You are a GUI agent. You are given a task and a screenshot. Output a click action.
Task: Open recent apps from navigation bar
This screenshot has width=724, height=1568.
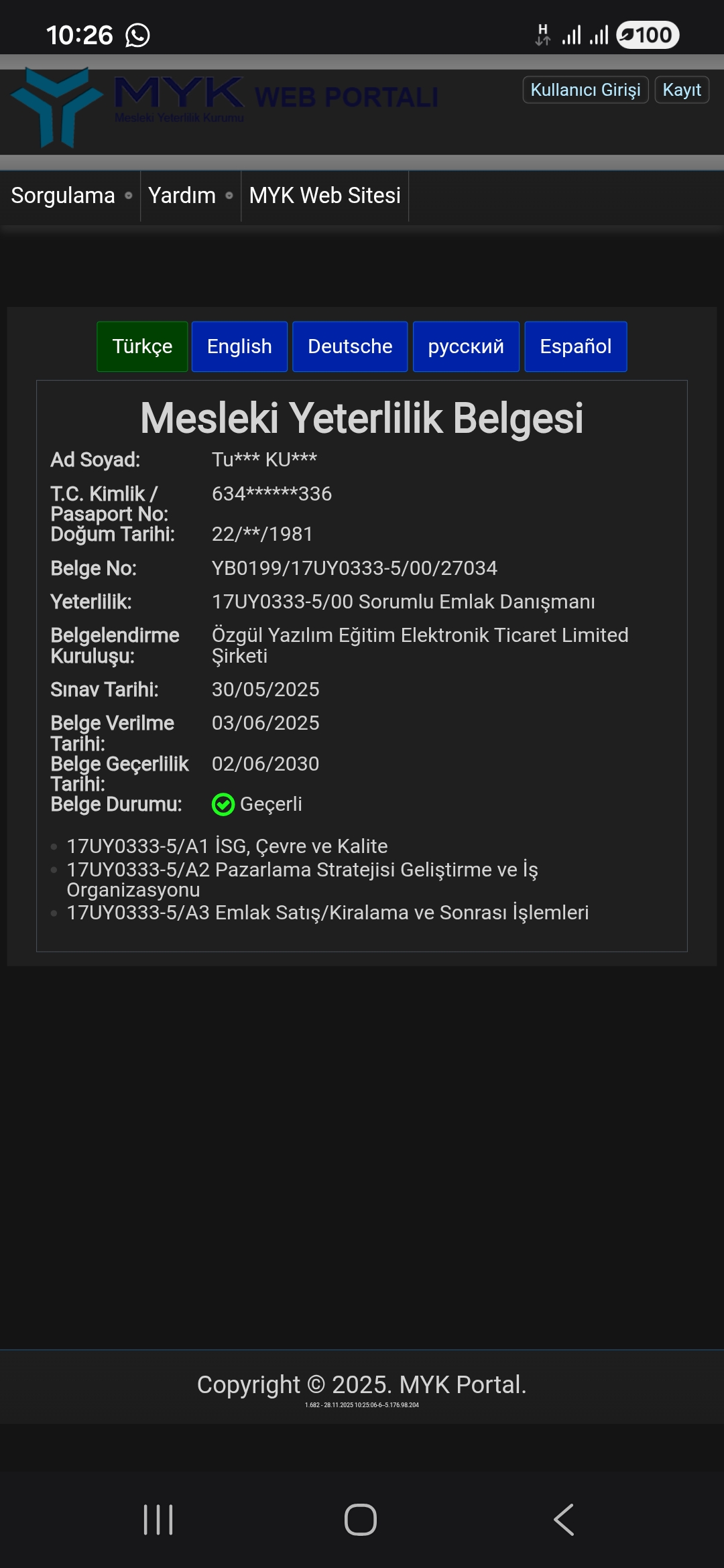point(158,1519)
